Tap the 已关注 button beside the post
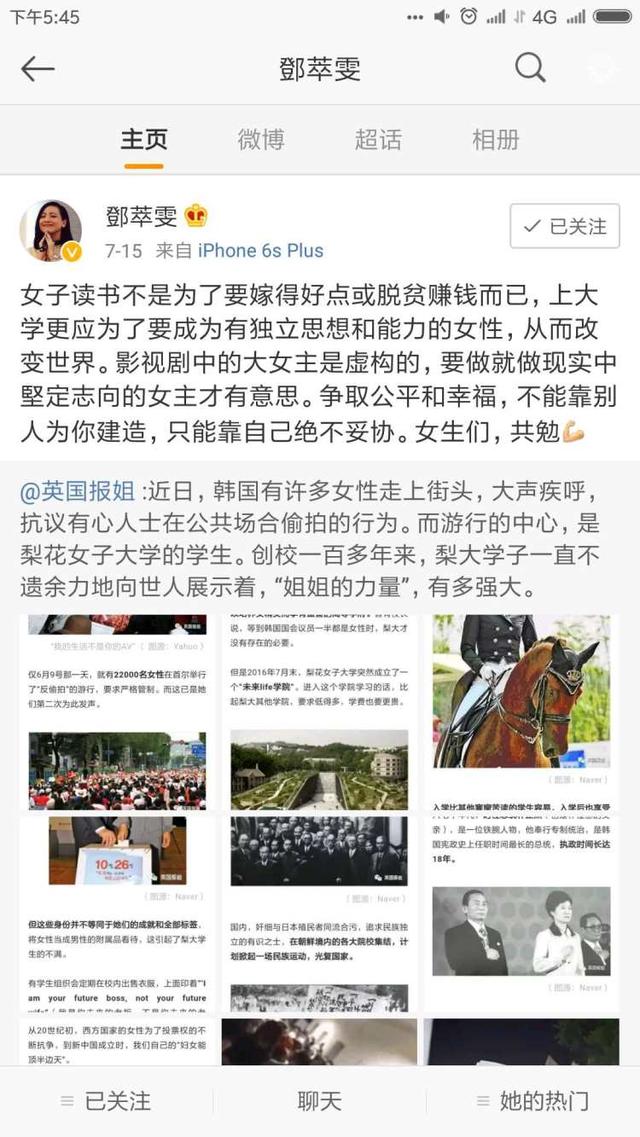This screenshot has height=1137, width=640. click(565, 226)
